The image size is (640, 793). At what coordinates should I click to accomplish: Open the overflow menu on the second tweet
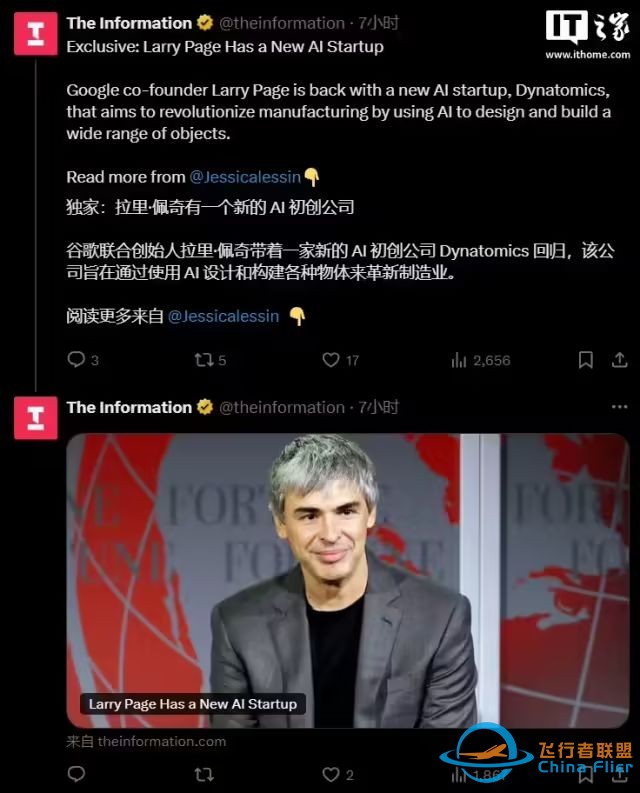[x=620, y=407]
